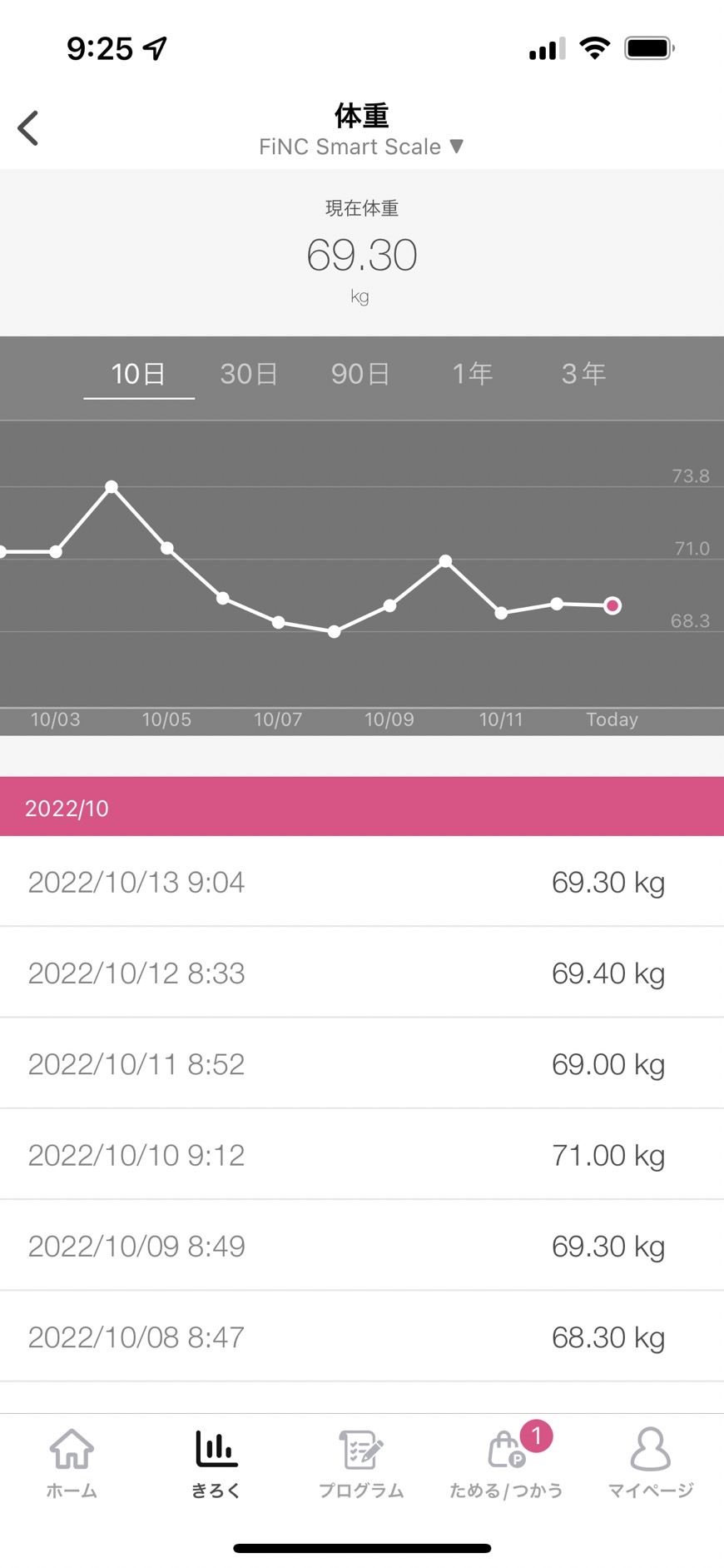Screen dimensions: 724x1568
Task: Tap Today's pink point on the graph
Action: 612,605
